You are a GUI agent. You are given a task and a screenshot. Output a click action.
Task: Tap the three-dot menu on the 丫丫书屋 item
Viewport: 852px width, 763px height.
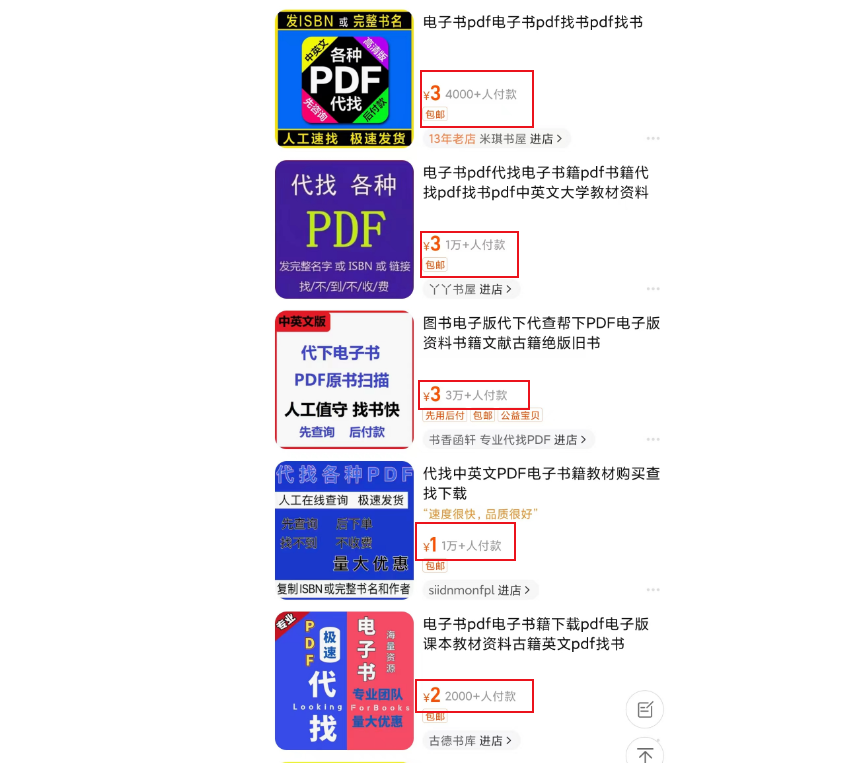(x=653, y=289)
